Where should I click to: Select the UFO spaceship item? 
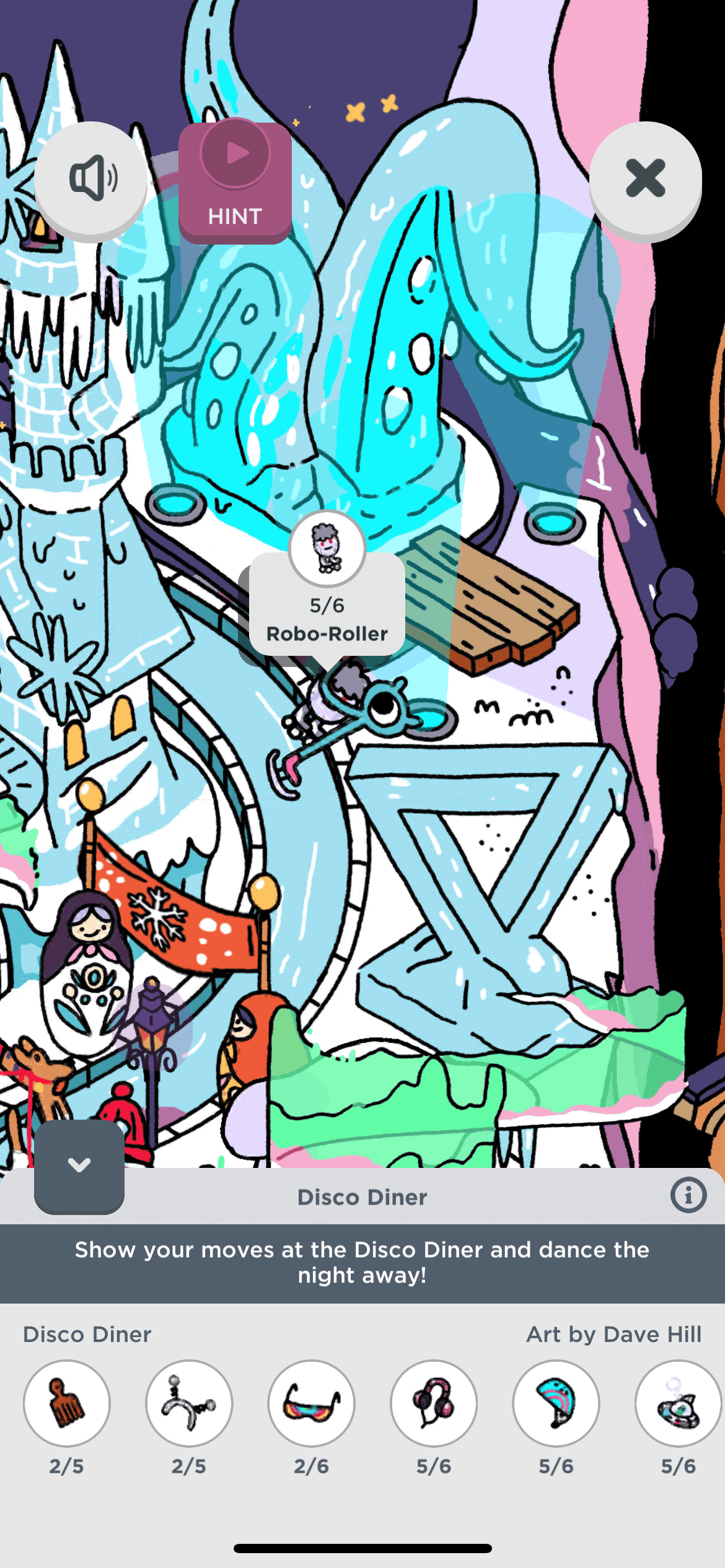[x=678, y=1403]
